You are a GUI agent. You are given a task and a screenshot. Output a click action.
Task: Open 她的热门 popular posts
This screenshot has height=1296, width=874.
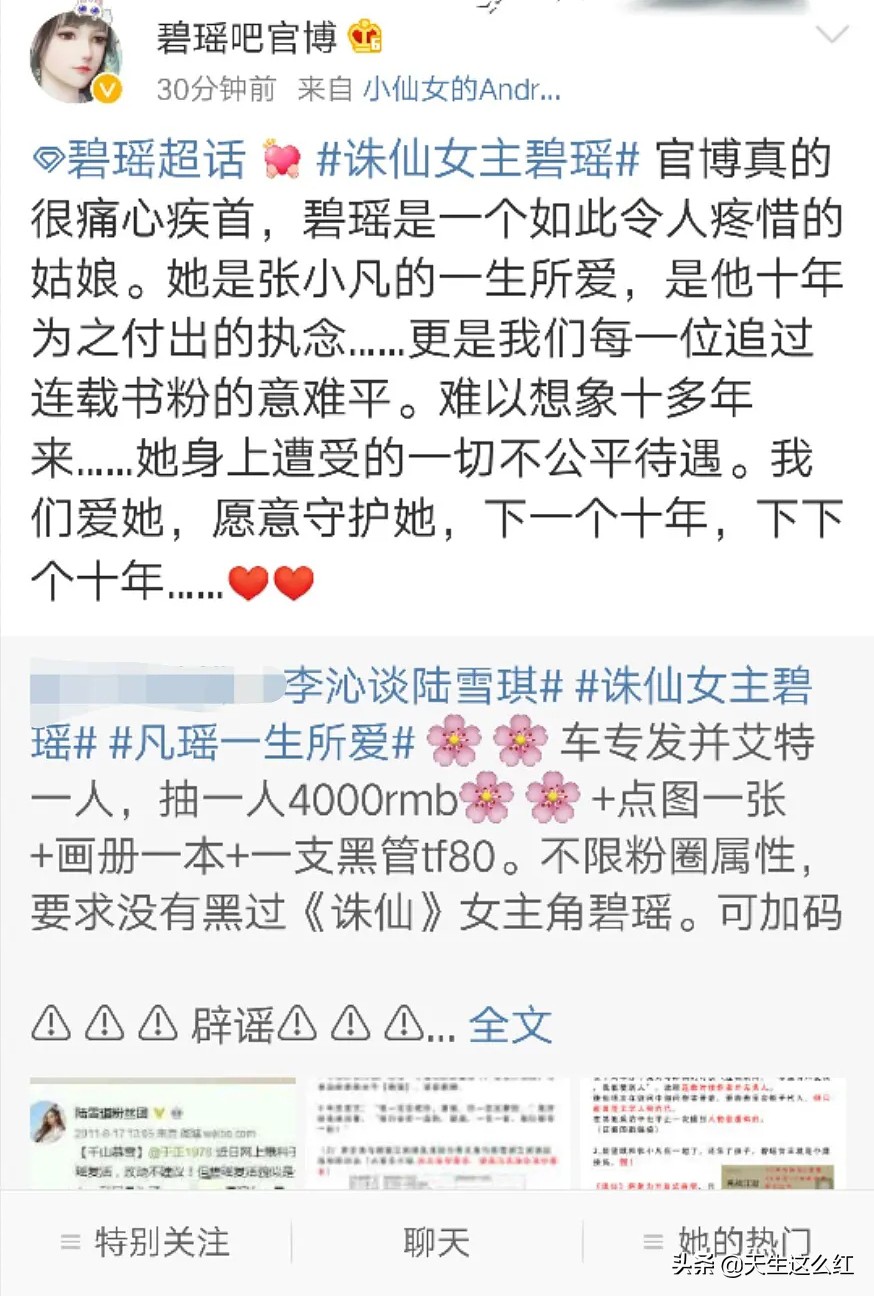click(x=728, y=1242)
